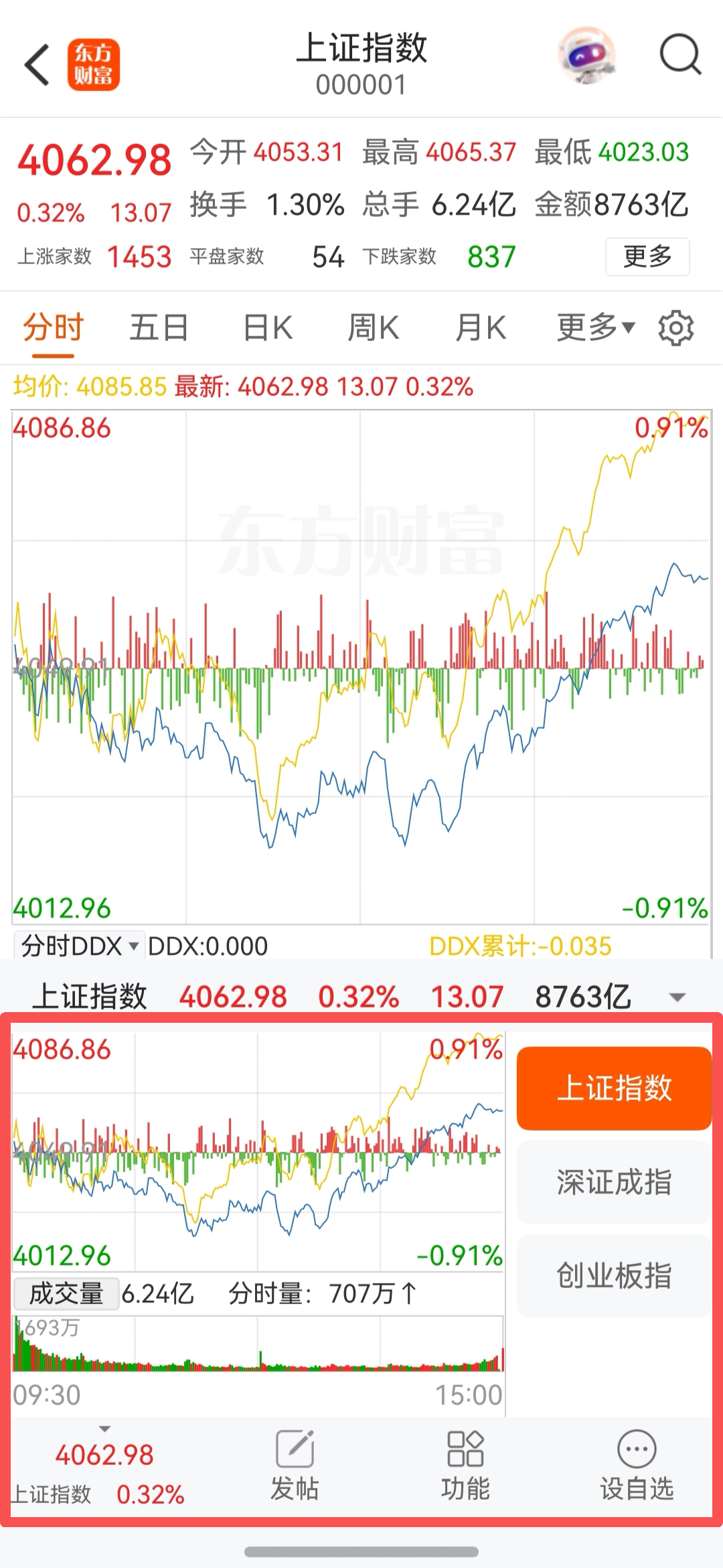The width and height of the screenshot is (723, 1568).
Task: Switch to the 分时 chart tab
Action: 53,328
